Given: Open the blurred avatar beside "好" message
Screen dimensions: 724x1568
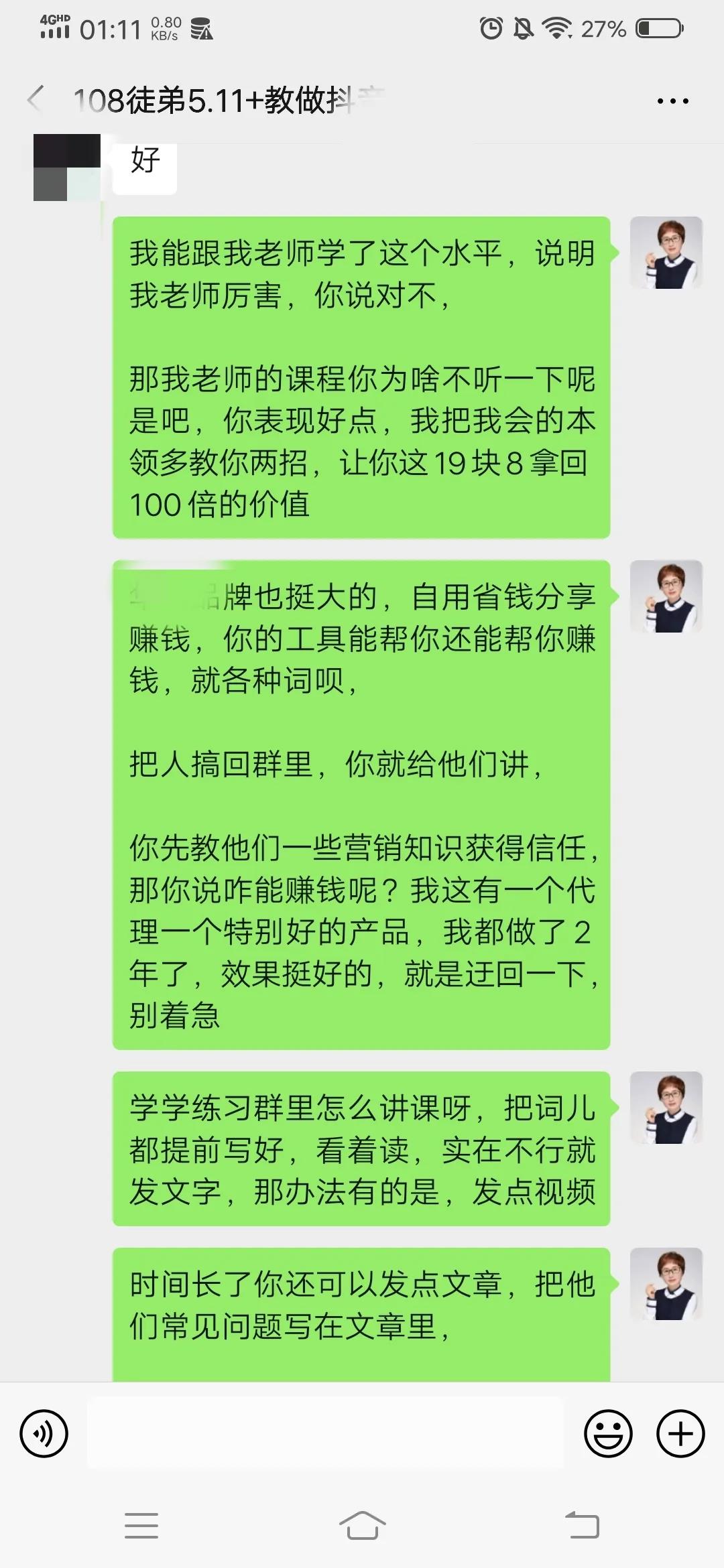Looking at the screenshot, I should click(x=67, y=168).
